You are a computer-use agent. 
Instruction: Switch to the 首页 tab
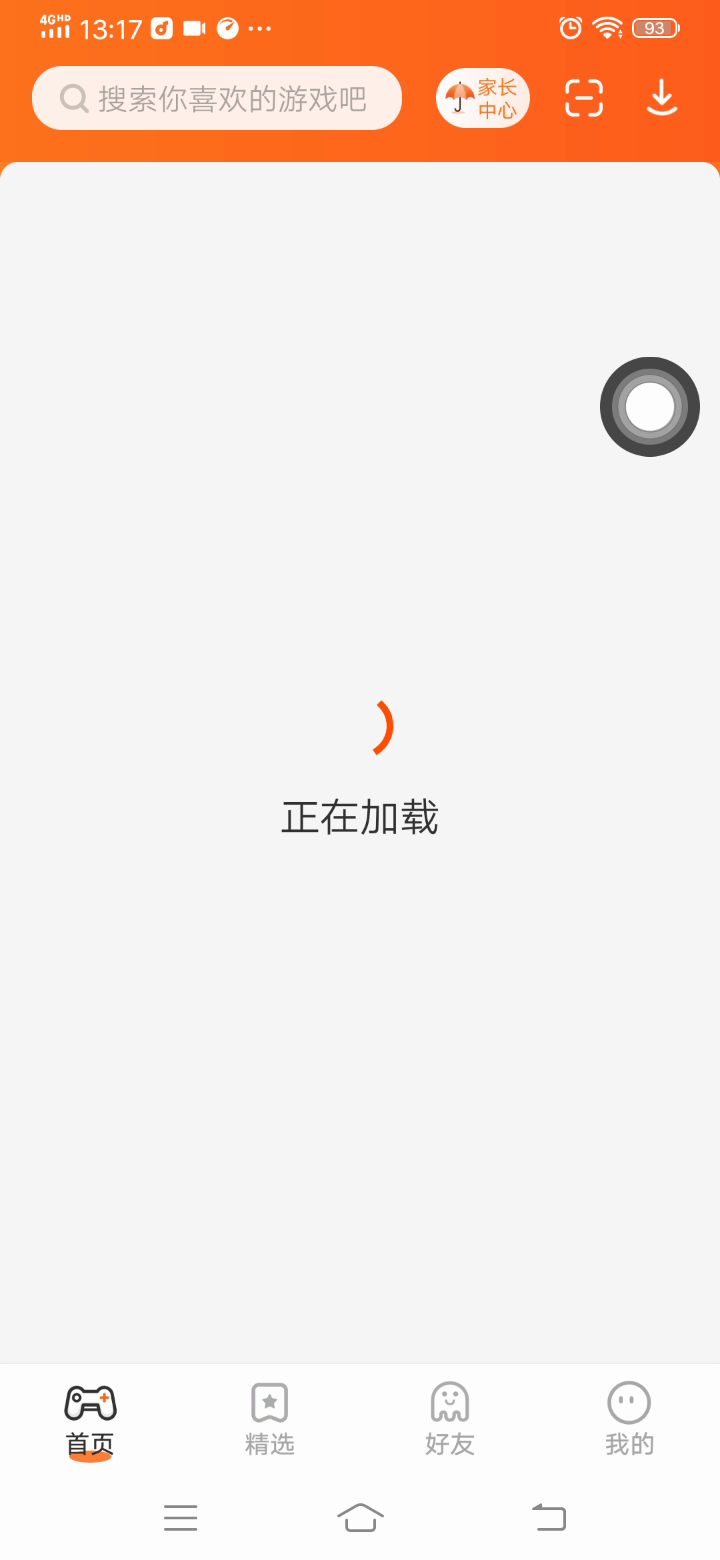90,1419
